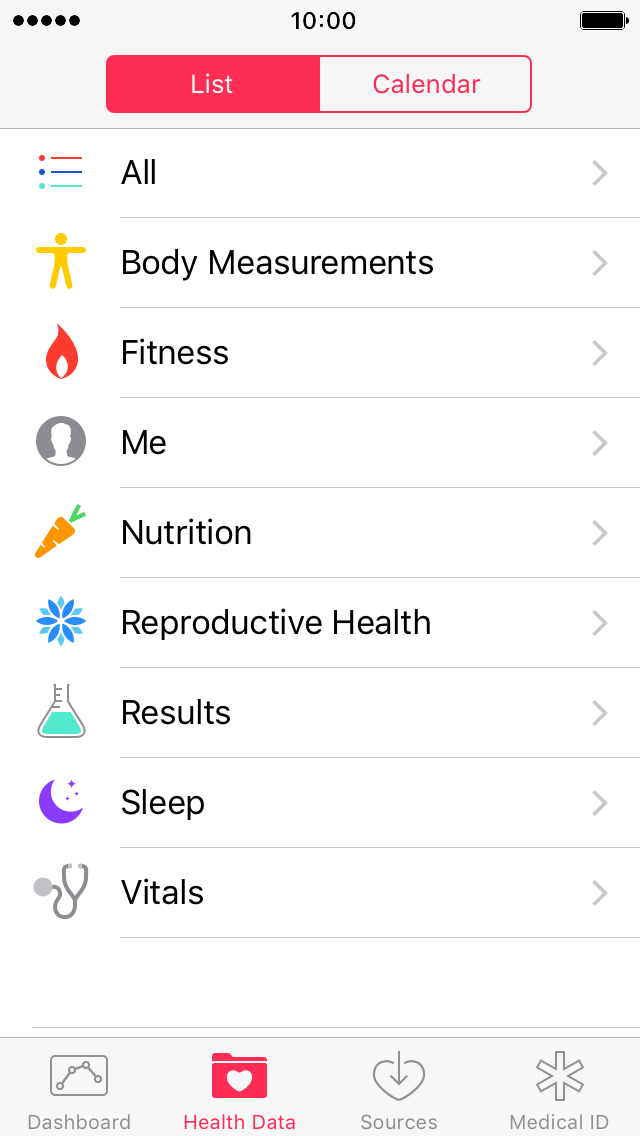Viewport: 640px width, 1136px height.
Task: Switch to the Sources tab
Action: tap(399, 1089)
